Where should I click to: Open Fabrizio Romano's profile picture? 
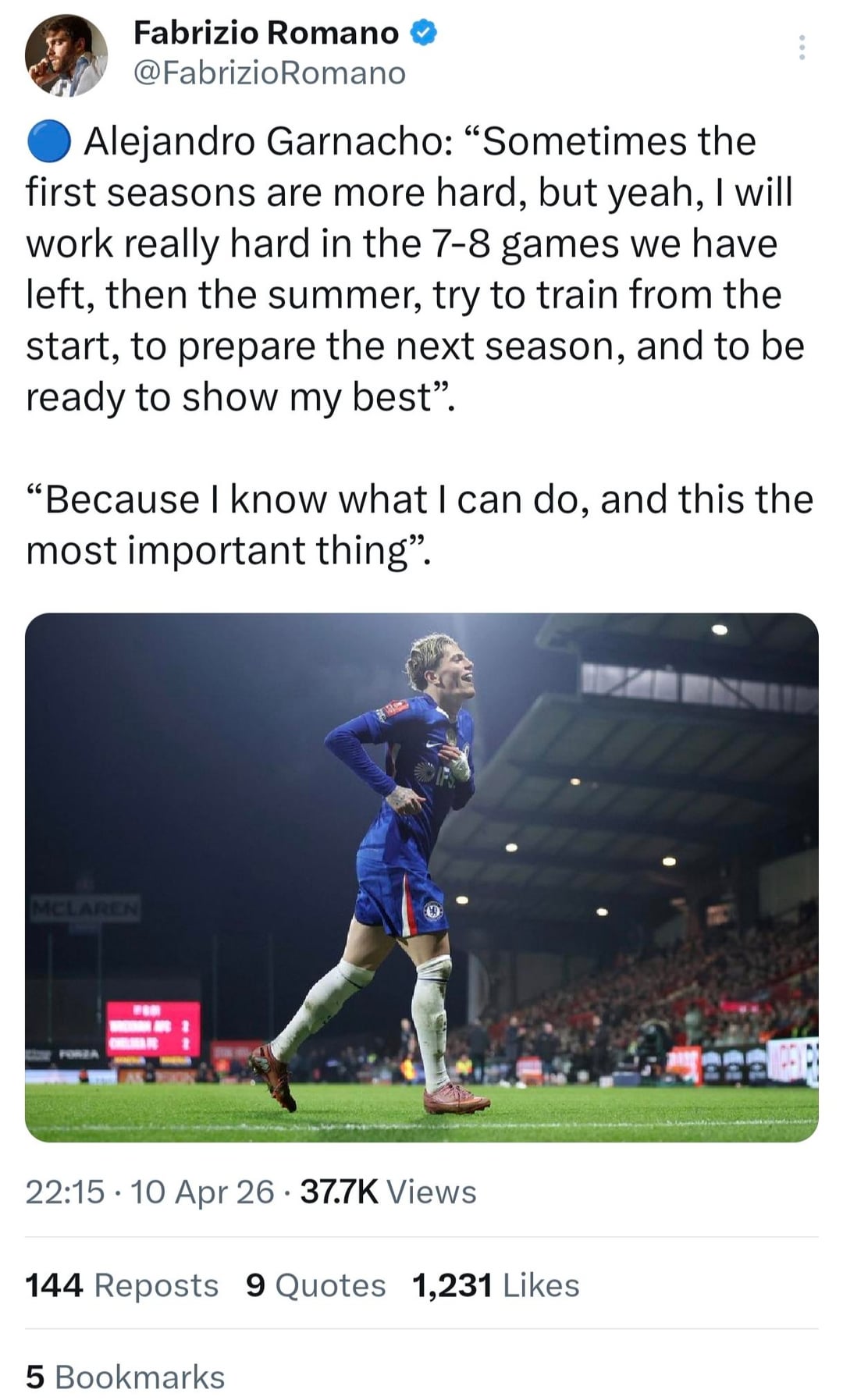pyautogui.click(x=66, y=55)
